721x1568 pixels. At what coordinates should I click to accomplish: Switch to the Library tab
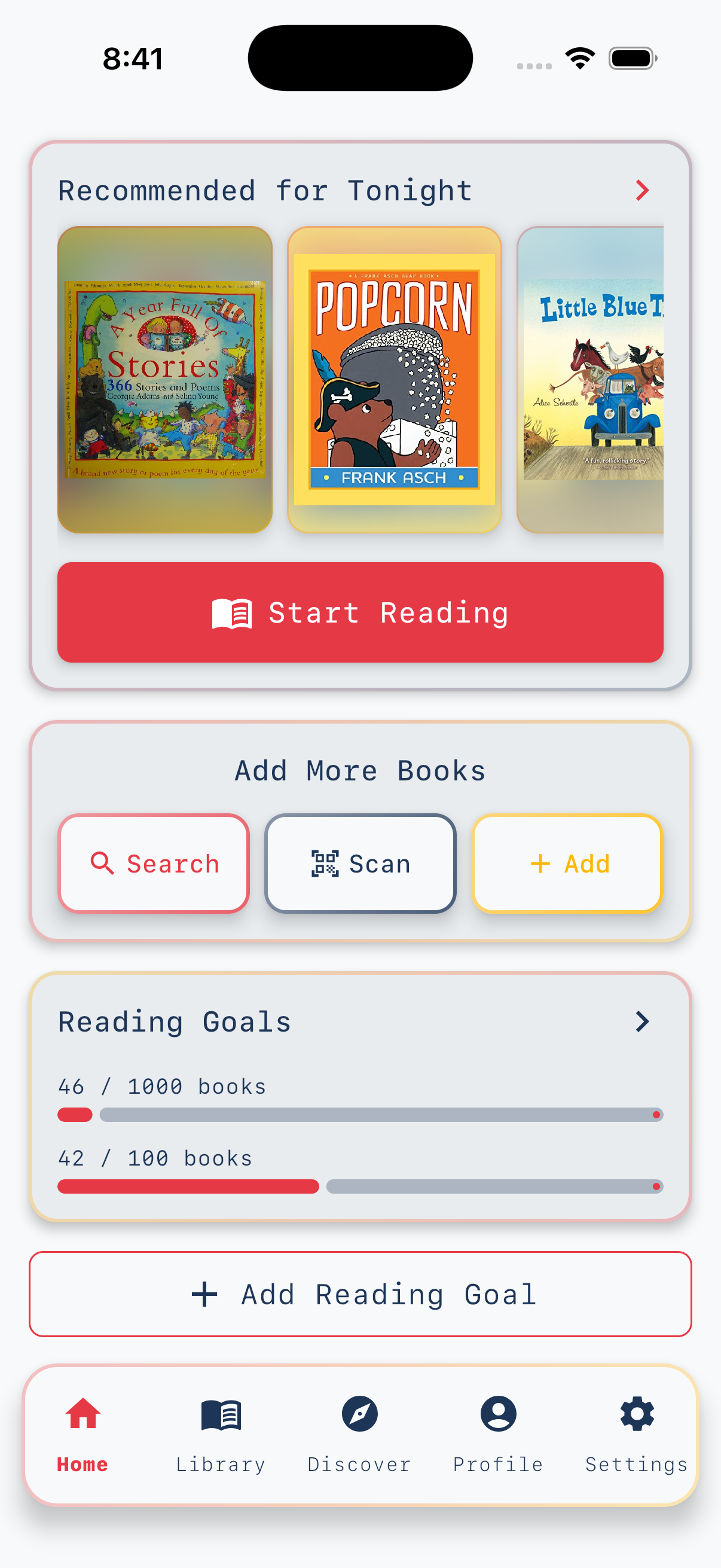[x=221, y=1433]
